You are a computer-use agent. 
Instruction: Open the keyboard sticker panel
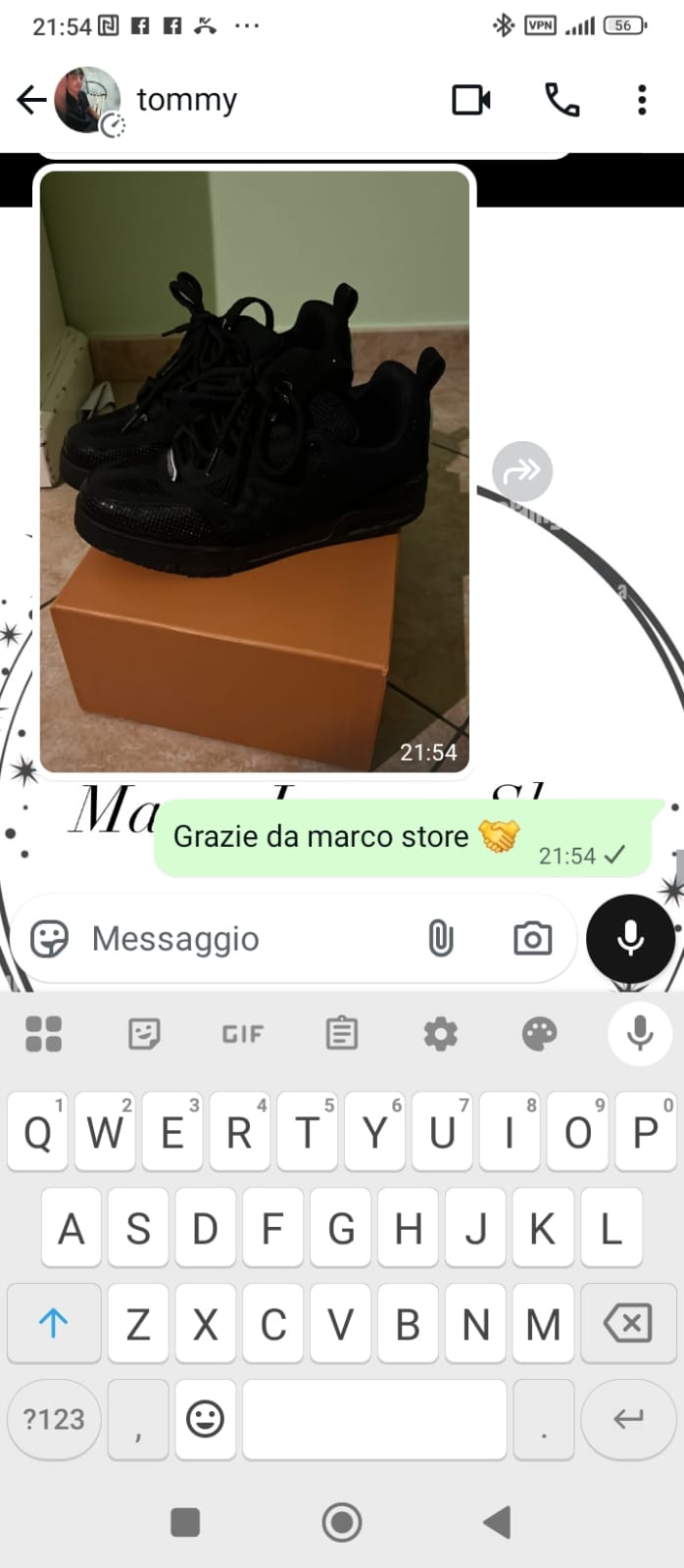click(144, 1034)
